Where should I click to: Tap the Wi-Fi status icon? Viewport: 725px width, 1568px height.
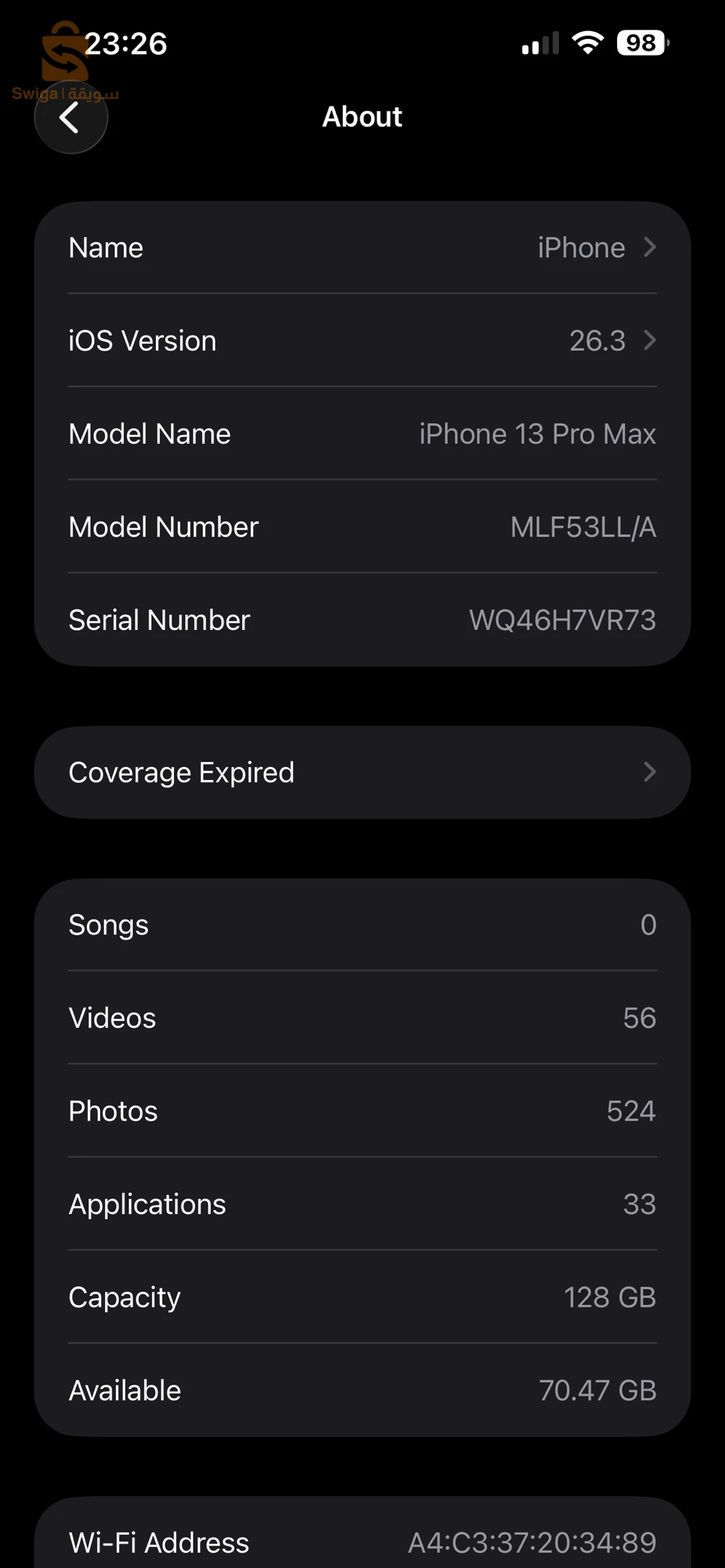click(x=589, y=43)
